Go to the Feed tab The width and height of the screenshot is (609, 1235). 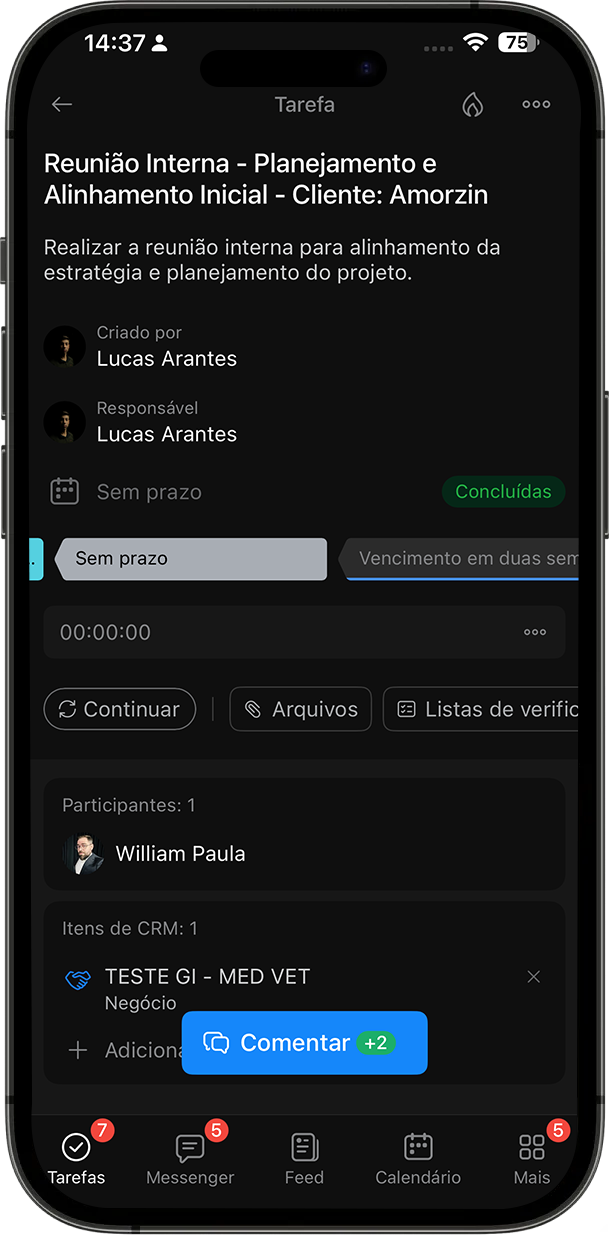coord(304,1158)
